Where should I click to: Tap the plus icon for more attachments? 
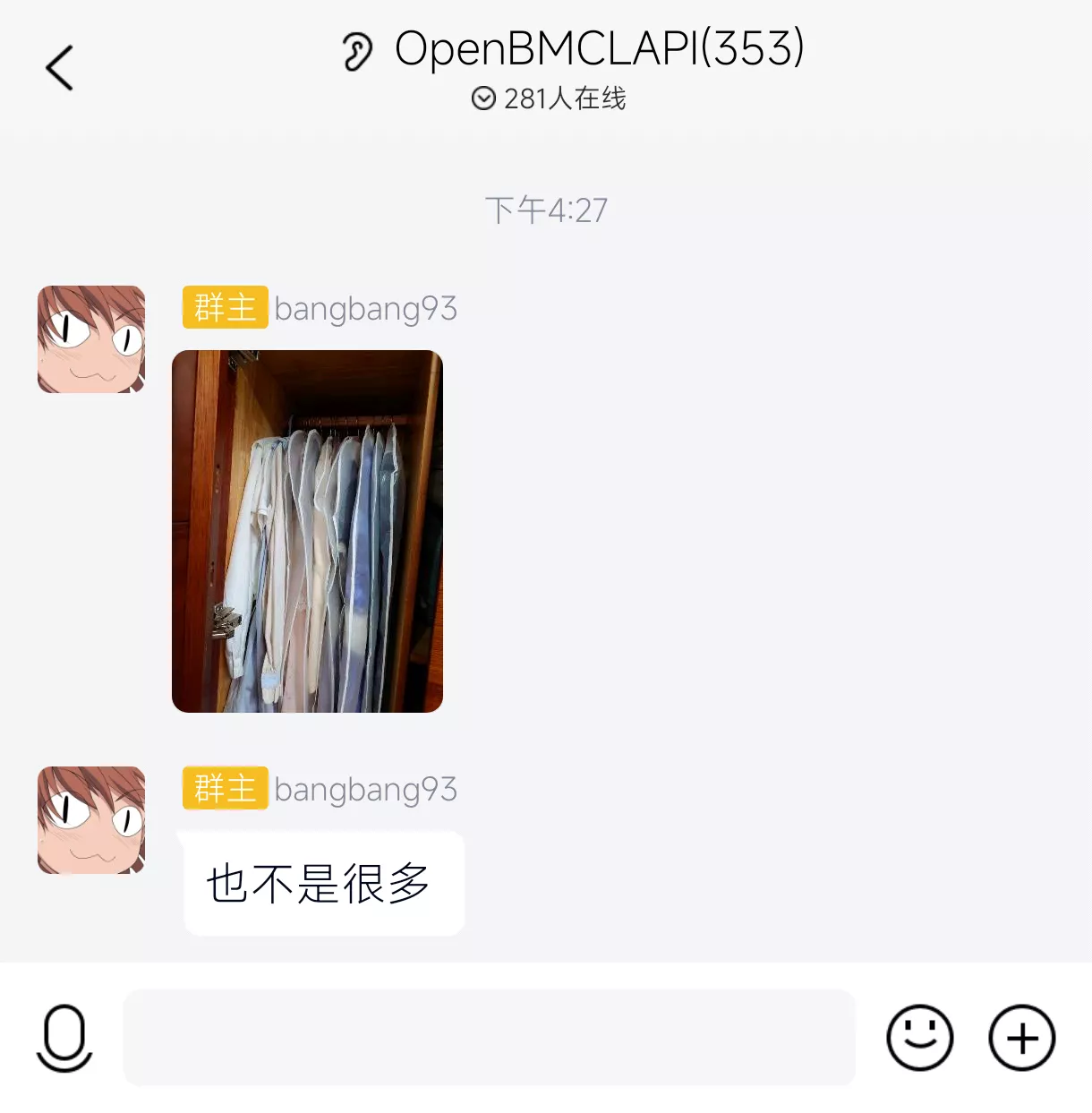coord(1020,1038)
